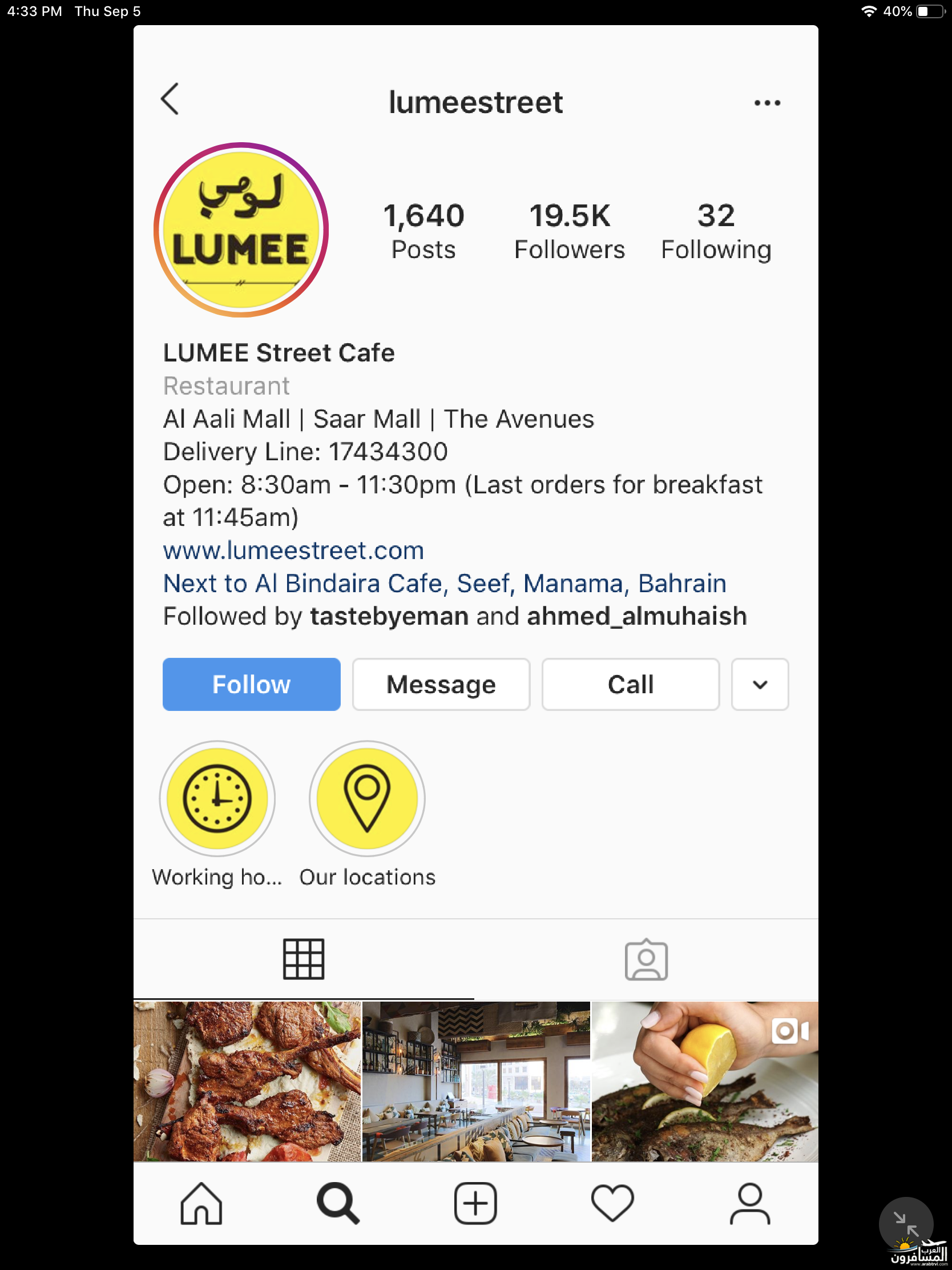Expand suggested accounts chevron
The image size is (952, 1270).
[x=760, y=684]
